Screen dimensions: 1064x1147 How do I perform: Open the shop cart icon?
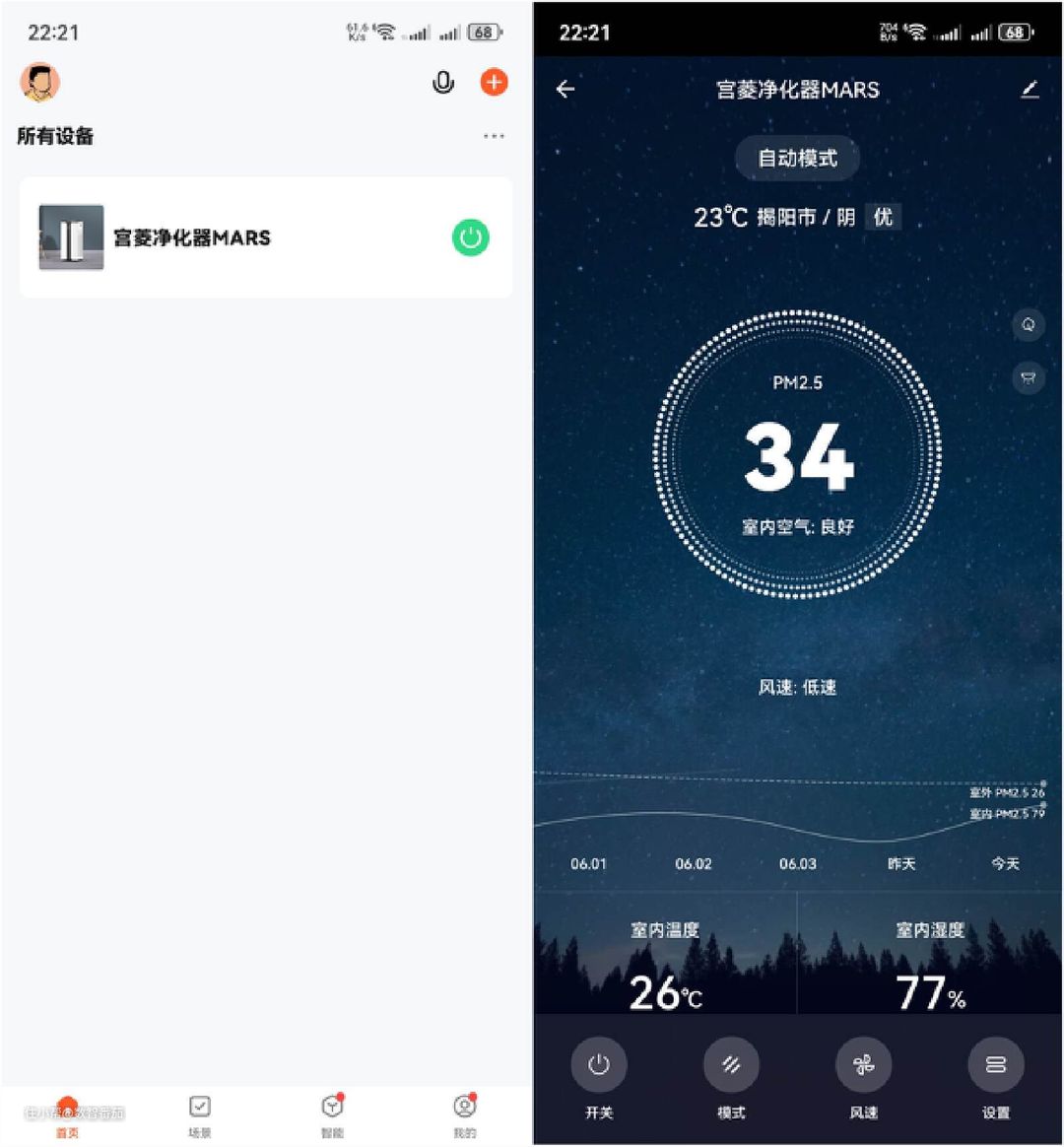tap(1029, 378)
